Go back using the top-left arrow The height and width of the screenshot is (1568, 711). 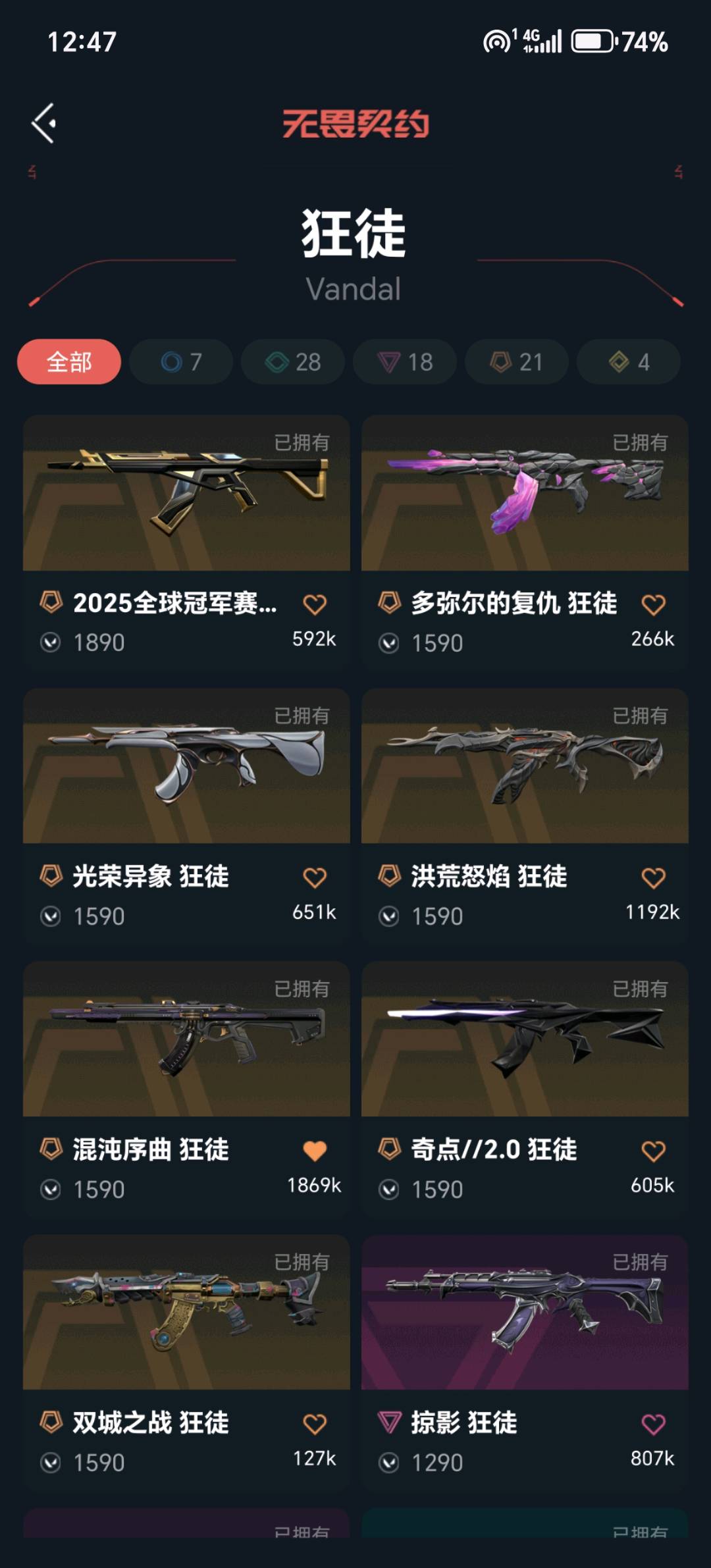click(43, 123)
